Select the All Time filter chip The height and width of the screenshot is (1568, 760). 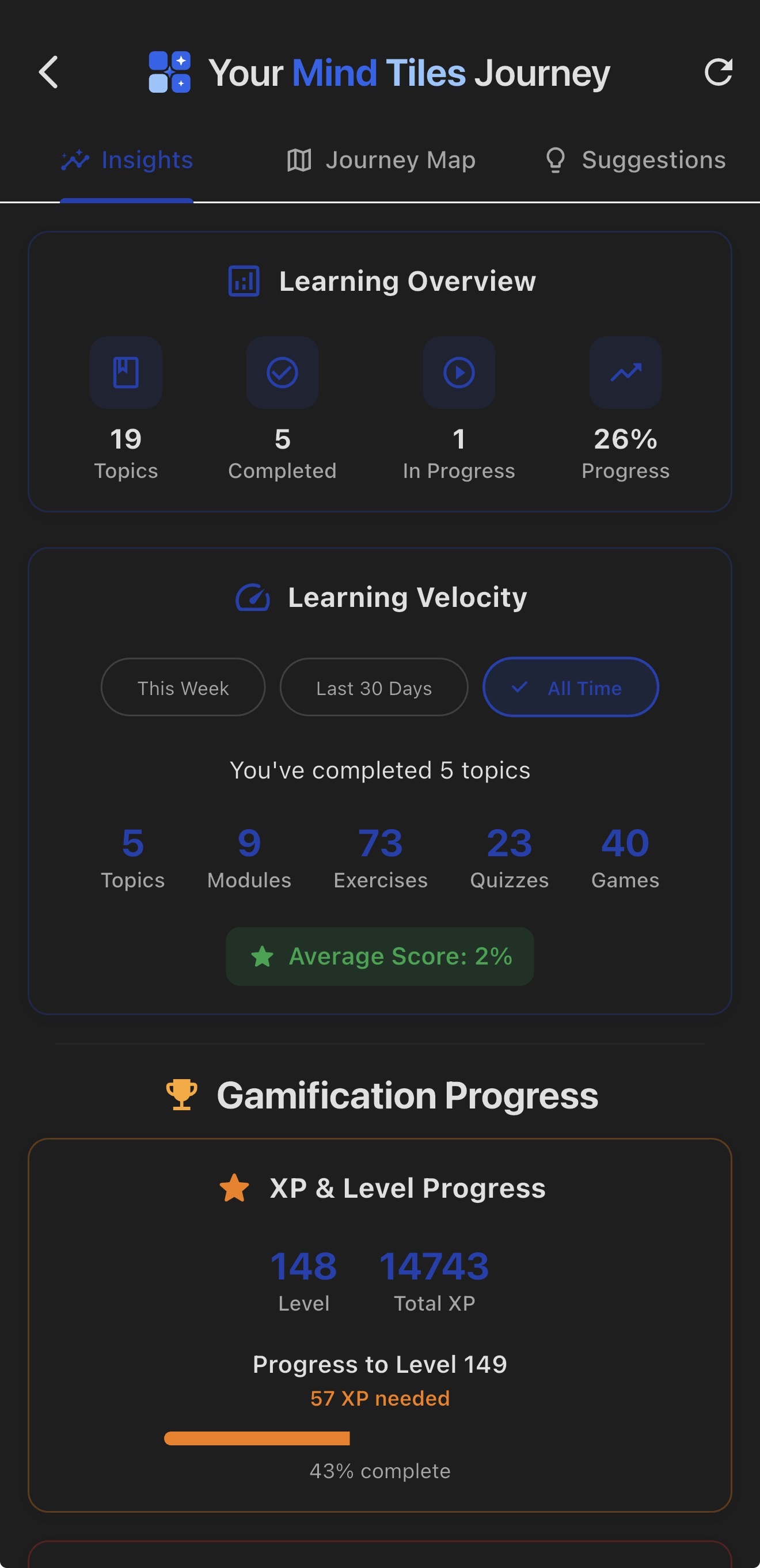point(570,688)
